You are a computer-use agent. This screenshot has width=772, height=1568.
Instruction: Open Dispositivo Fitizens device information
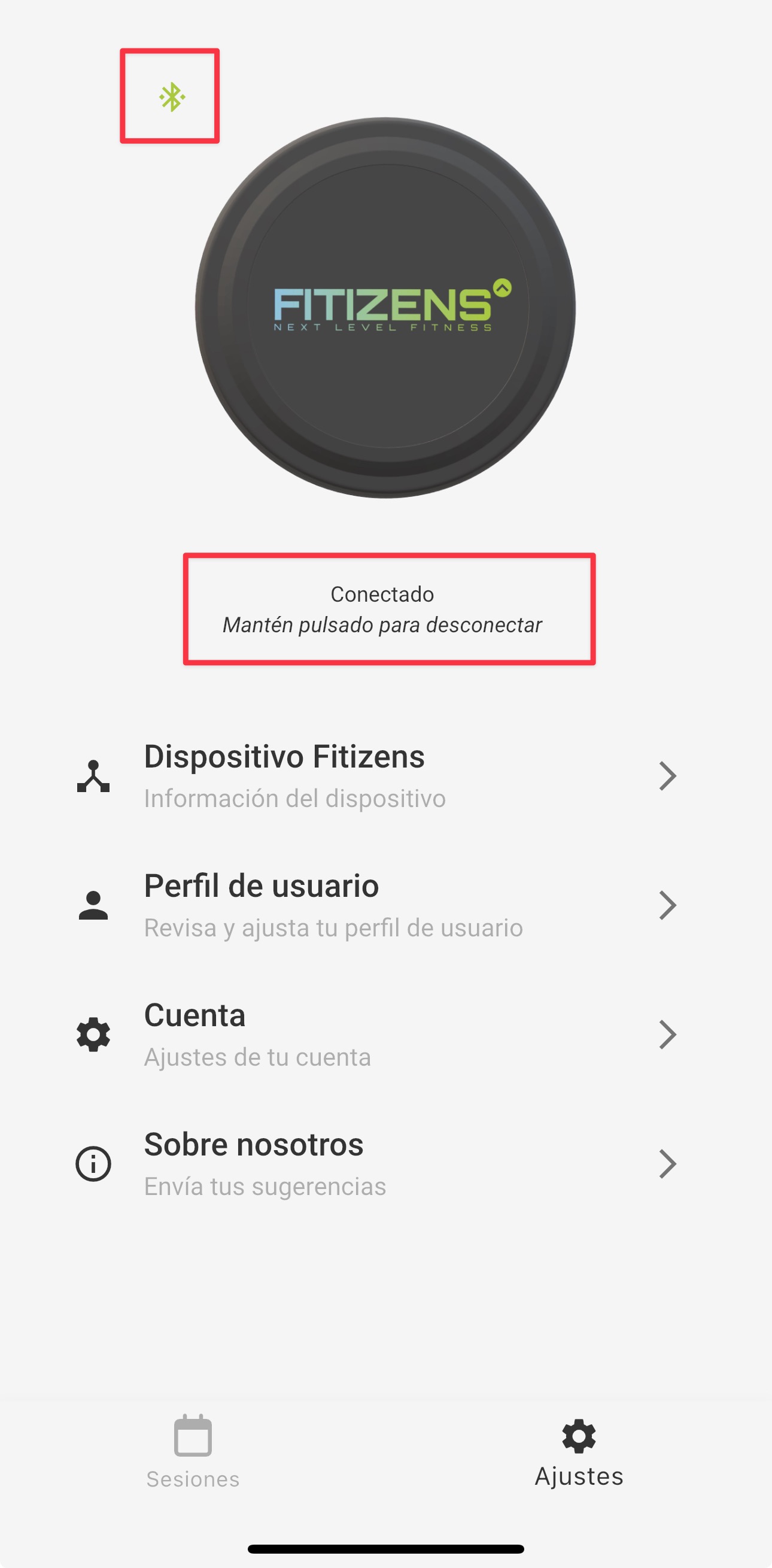pyautogui.click(x=377, y=775)
